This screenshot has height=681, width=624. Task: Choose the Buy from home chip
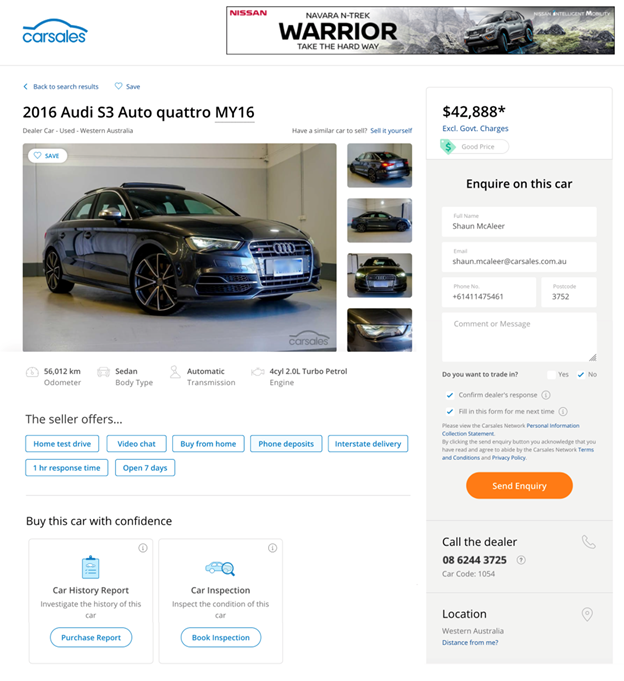208,444
